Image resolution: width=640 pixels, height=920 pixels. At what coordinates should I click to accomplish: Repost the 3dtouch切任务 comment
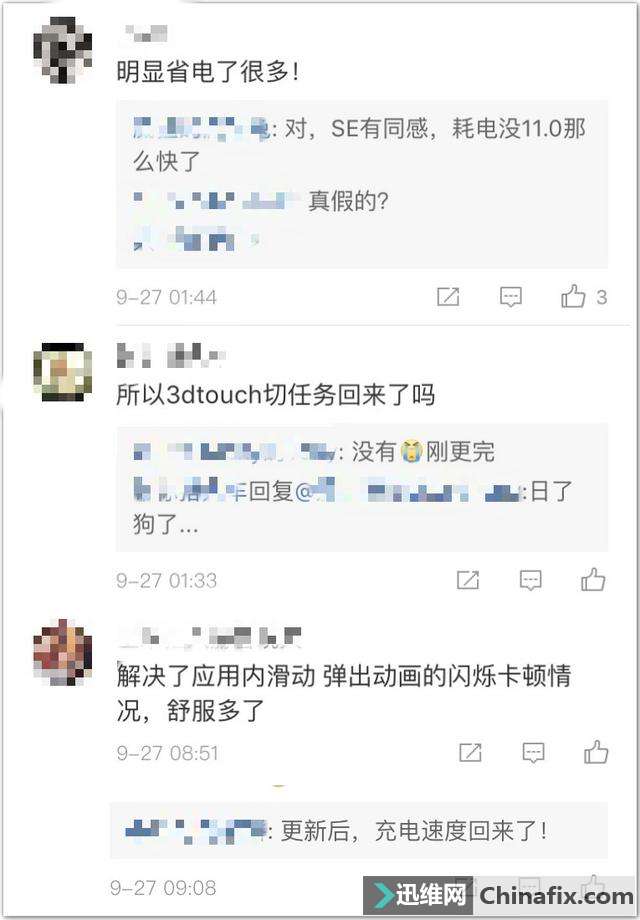(x=468, y=580)
